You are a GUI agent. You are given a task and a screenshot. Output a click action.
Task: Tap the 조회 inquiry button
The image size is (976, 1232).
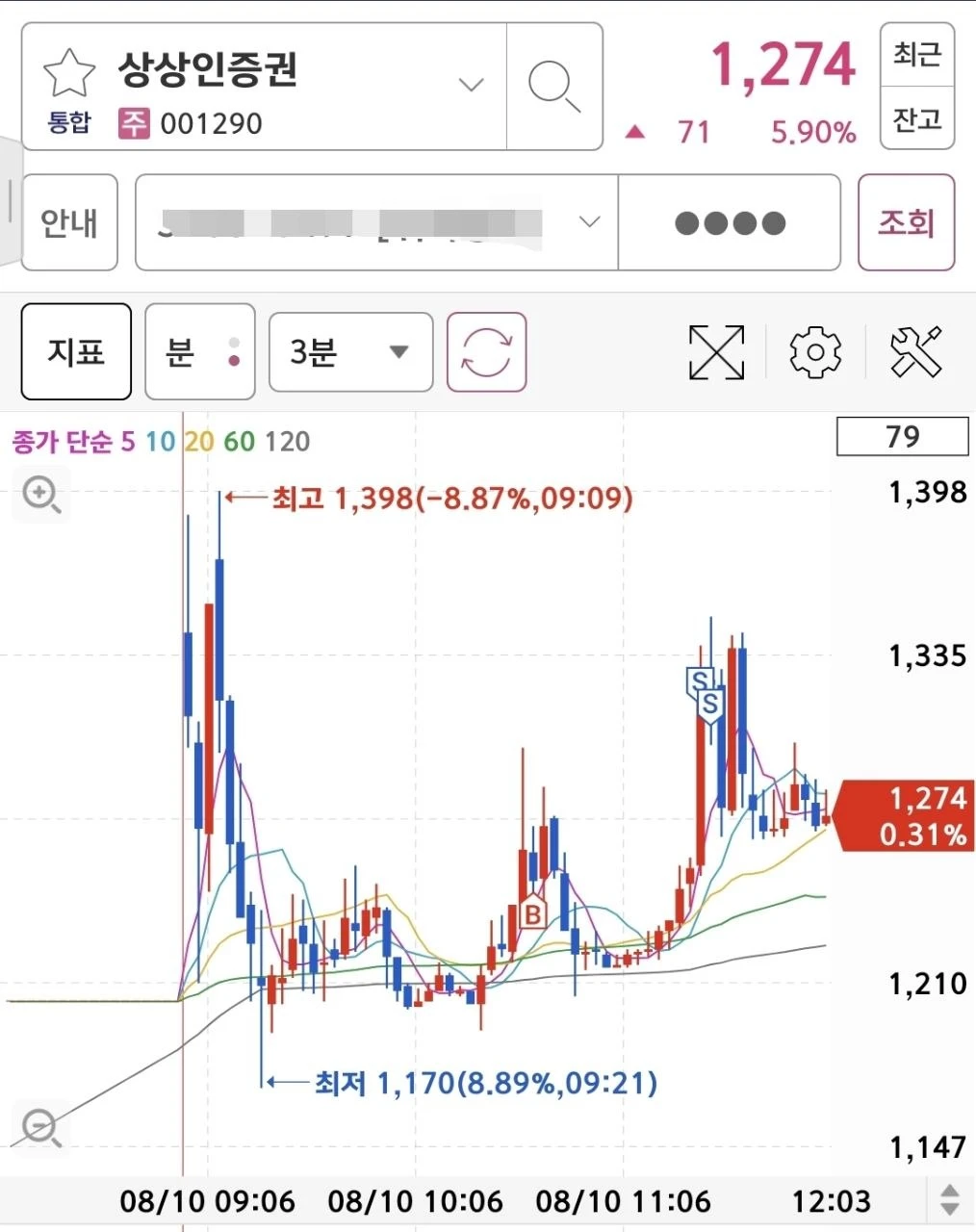click(906, 222)
